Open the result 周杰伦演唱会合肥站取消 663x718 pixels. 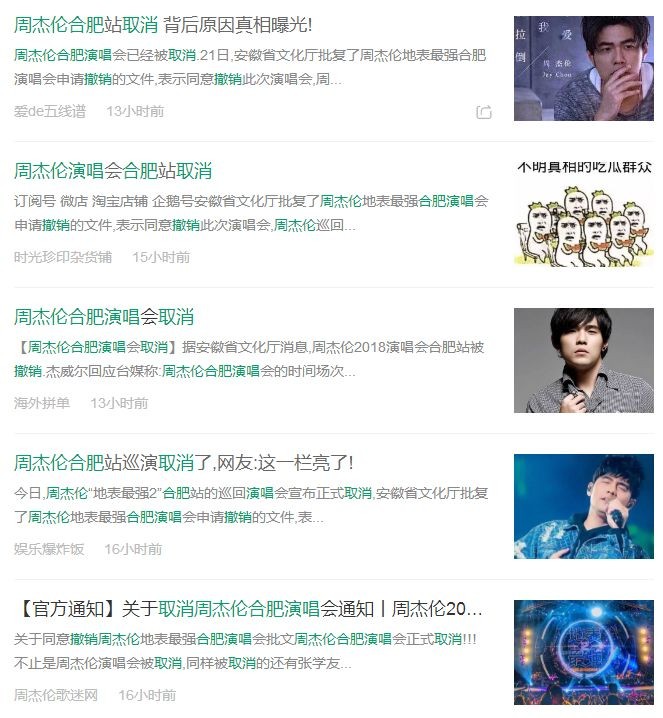click(113, 170)
